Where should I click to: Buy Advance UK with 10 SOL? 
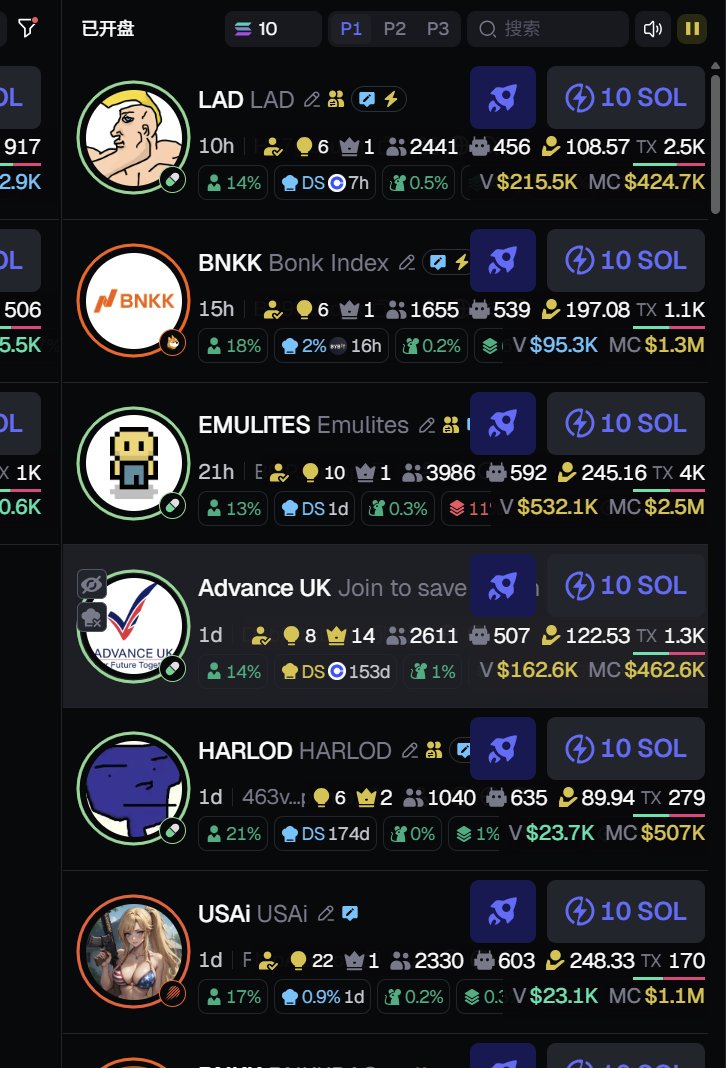[x=627, y=586]
